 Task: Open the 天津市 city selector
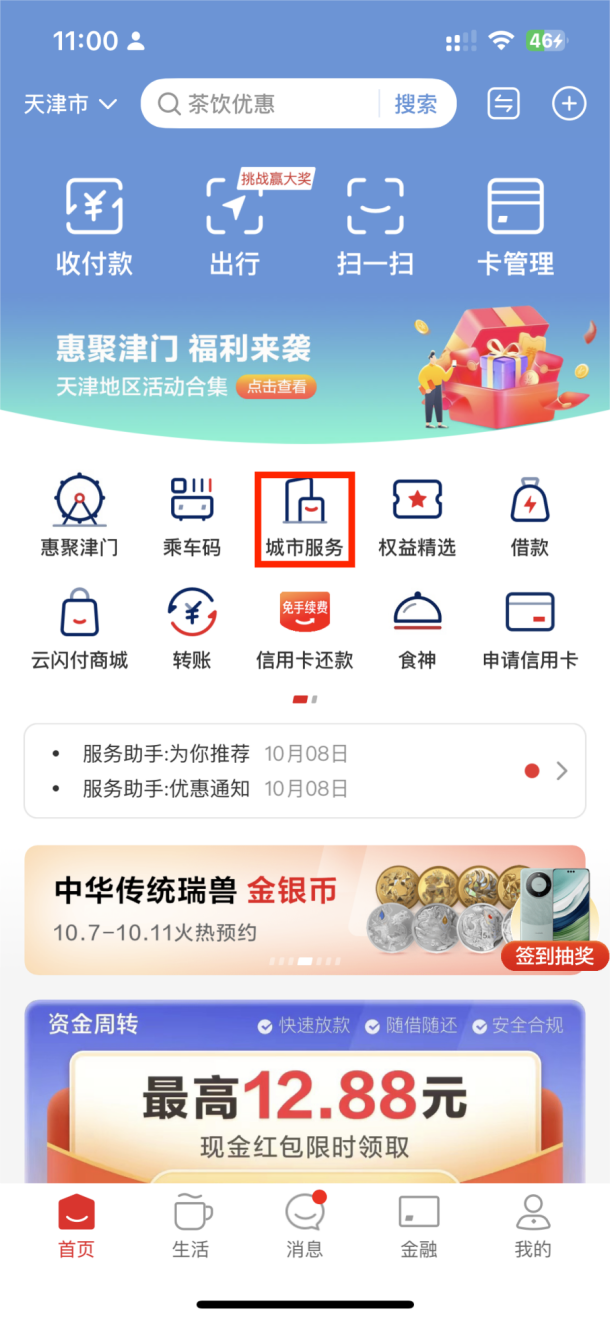pos(71,104)
